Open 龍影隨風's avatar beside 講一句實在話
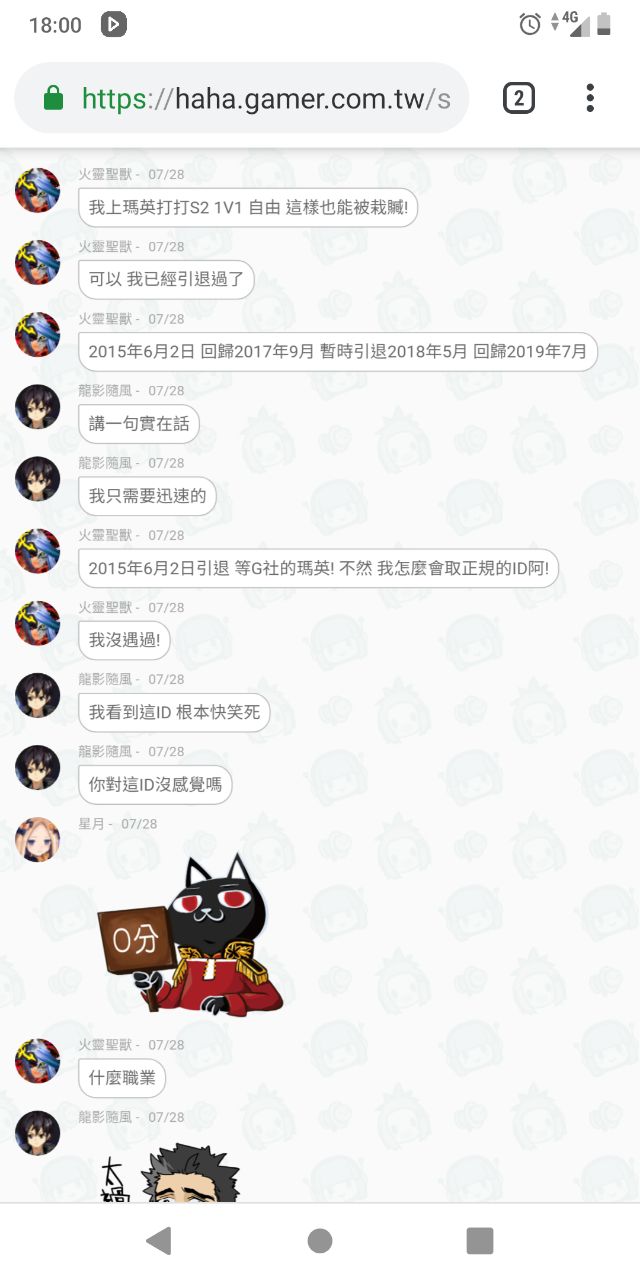The height and width of the screenshot is (1280, 640). point(37,406)
